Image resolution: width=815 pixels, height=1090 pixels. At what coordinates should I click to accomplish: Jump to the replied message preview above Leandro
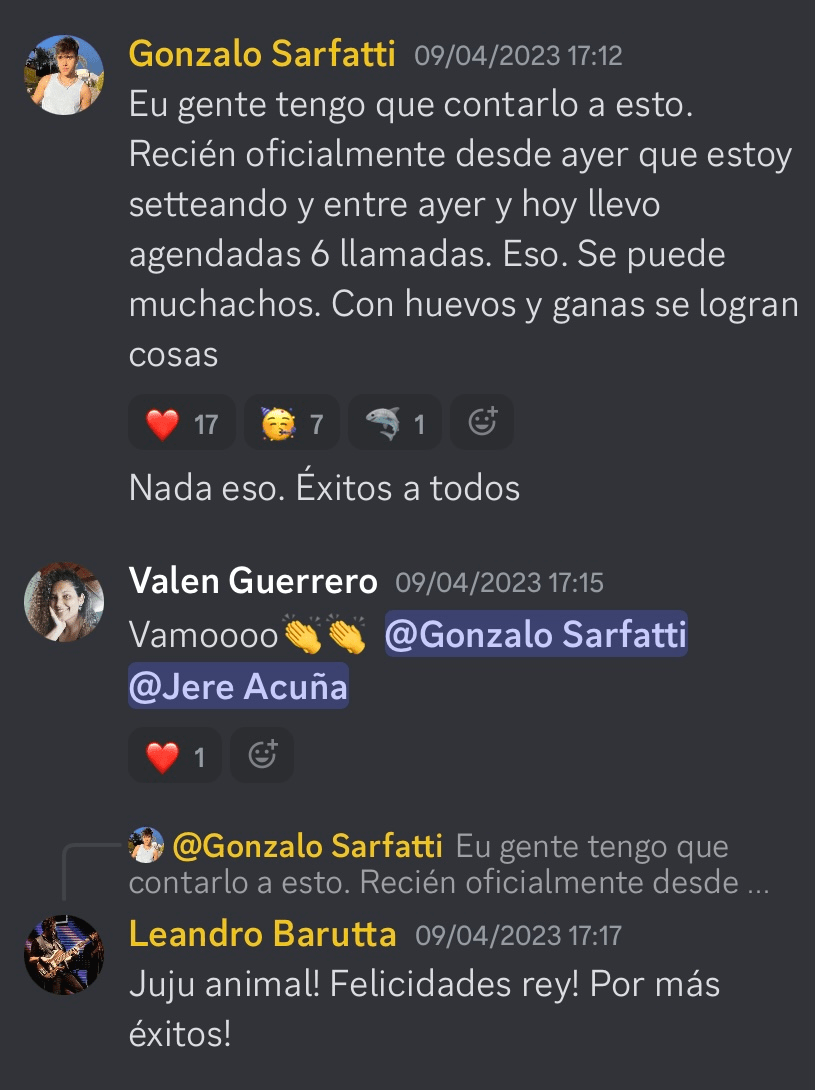(x=450, y=865)
